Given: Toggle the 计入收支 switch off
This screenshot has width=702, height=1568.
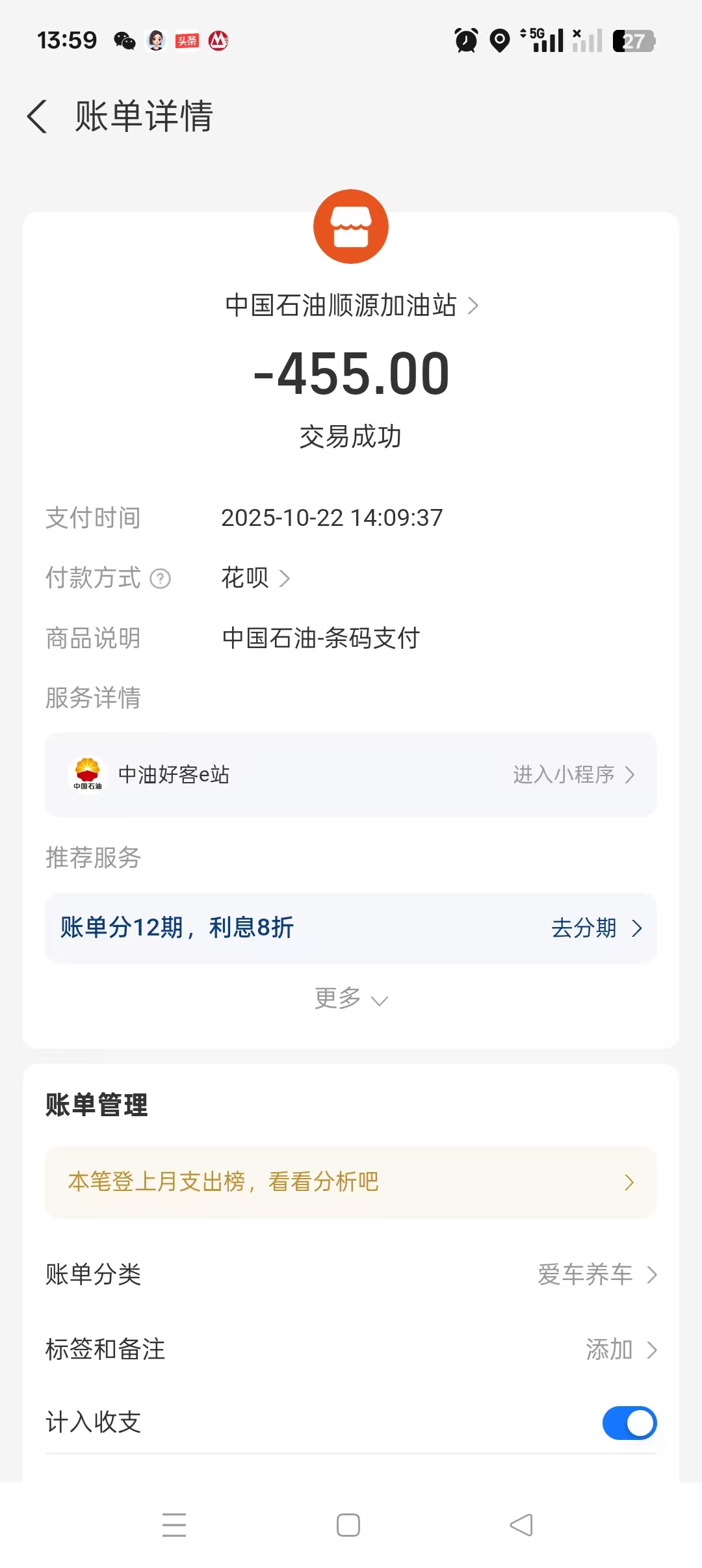Looking at the screenshot, I should point(629,1423).
